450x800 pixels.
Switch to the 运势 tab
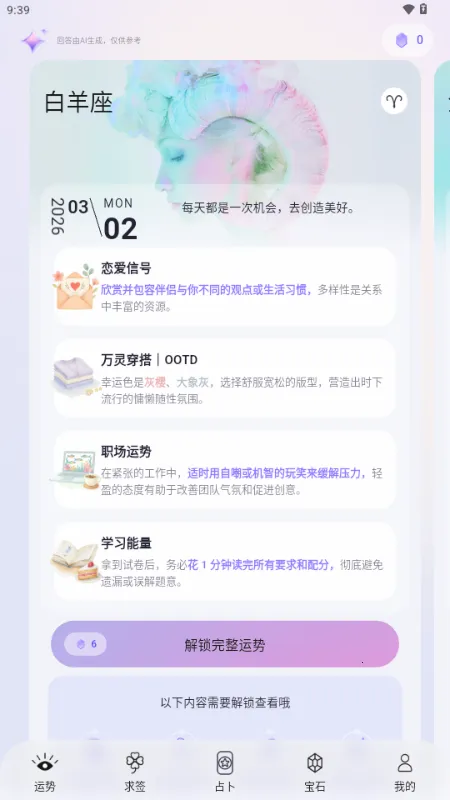[45, 772]
